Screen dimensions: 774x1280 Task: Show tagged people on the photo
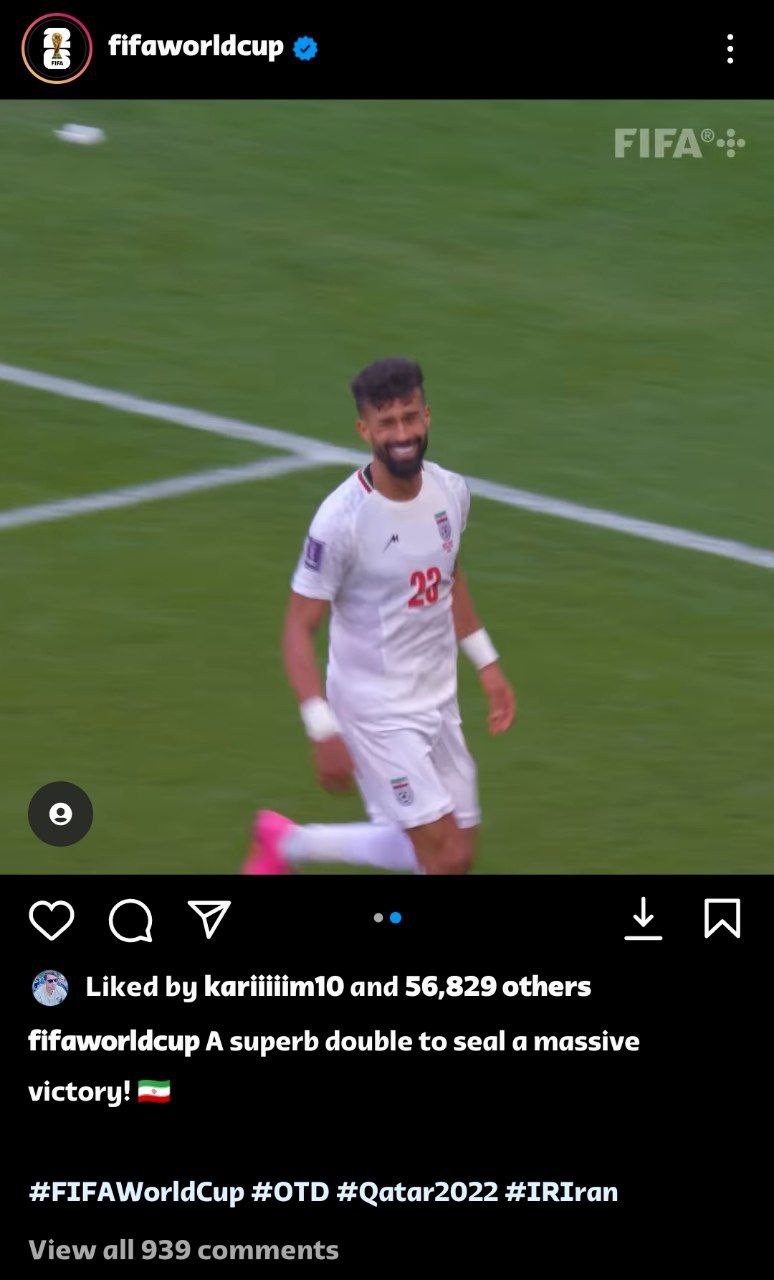[60, 814]
